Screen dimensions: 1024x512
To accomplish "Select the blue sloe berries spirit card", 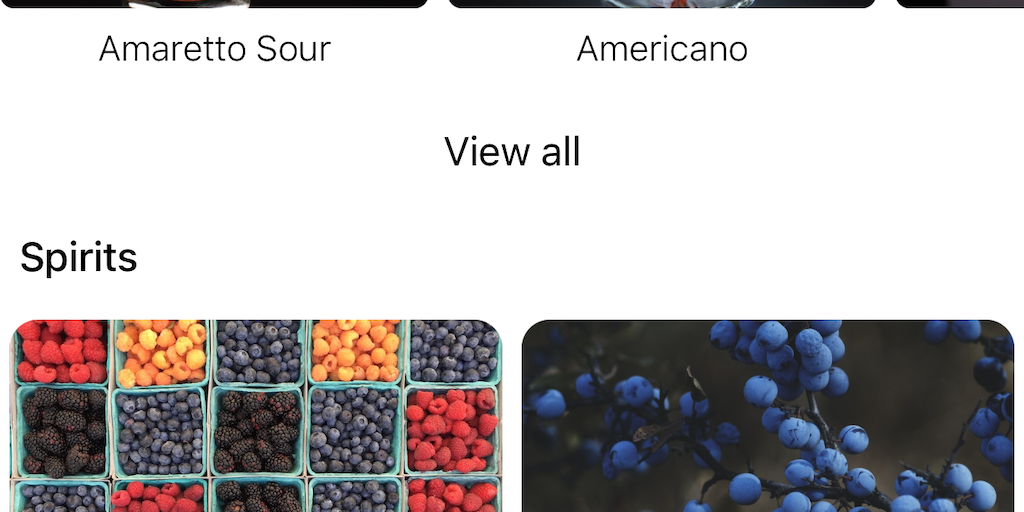I will pyautogui.click(x=768, y=416).
